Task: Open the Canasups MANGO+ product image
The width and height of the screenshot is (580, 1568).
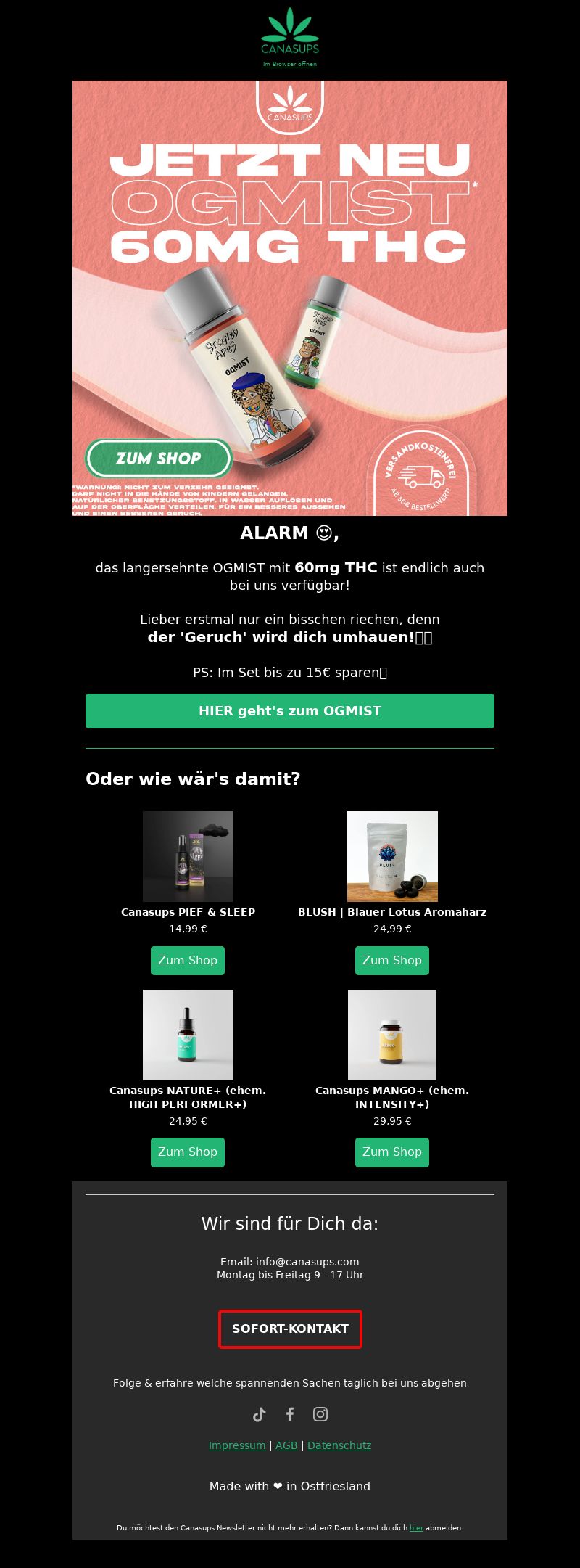Action: click(392, 1035)
